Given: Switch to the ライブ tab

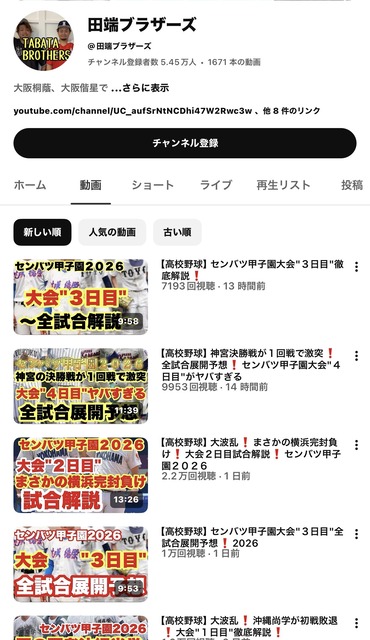Looking at the screenshot, I should [x=216, y=185].
